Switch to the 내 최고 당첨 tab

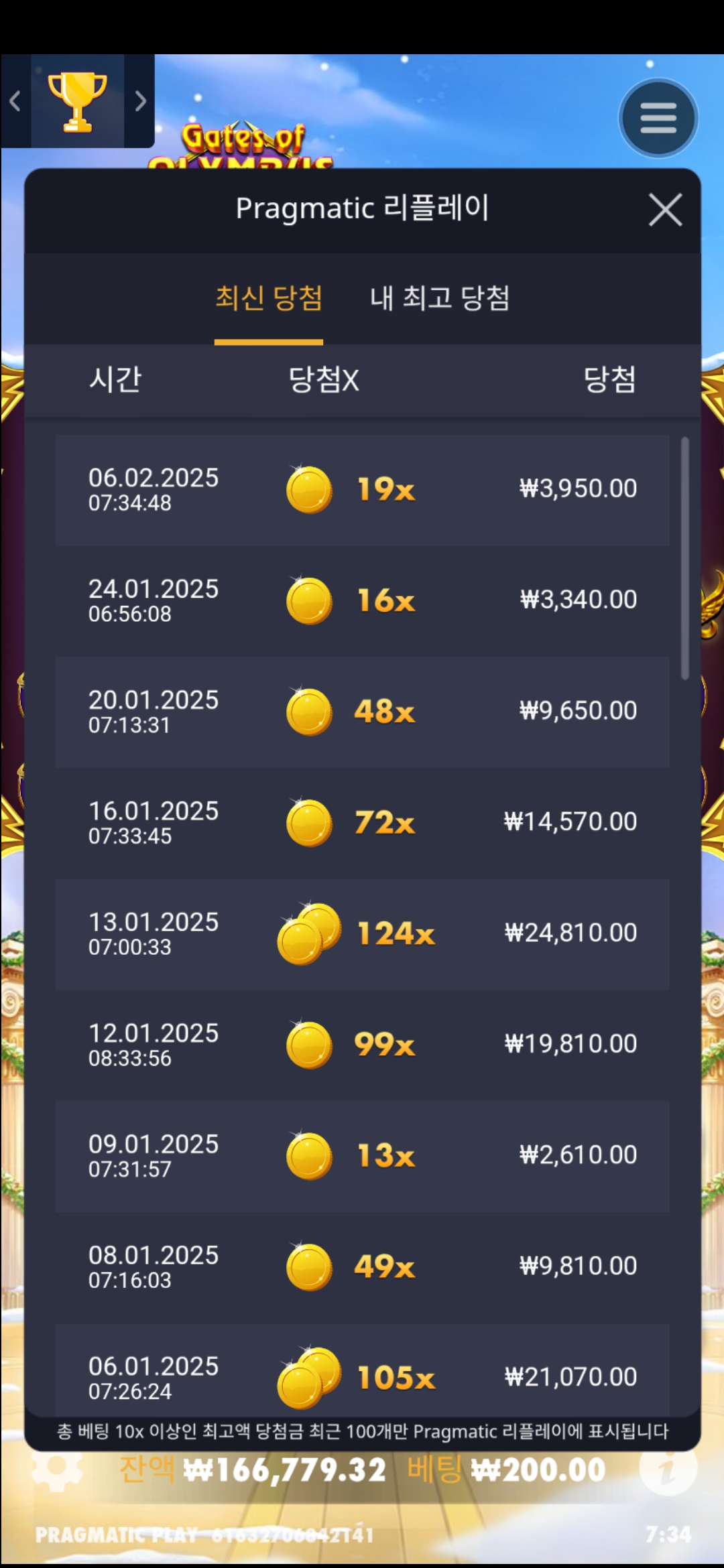pos(440,298)
